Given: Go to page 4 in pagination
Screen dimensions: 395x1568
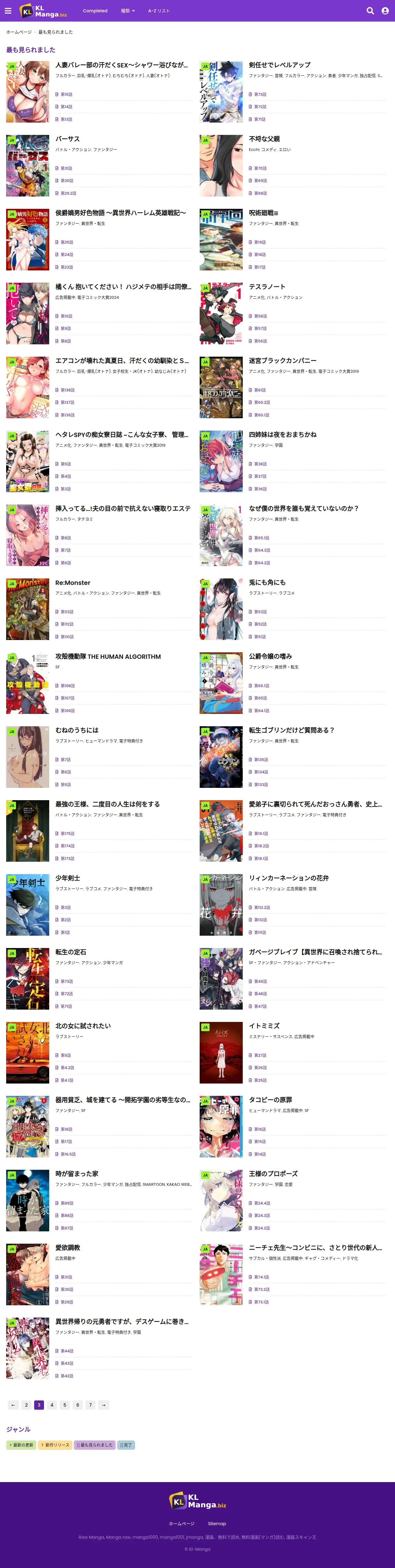Looking at the screenshot, I should point(52,1405).
